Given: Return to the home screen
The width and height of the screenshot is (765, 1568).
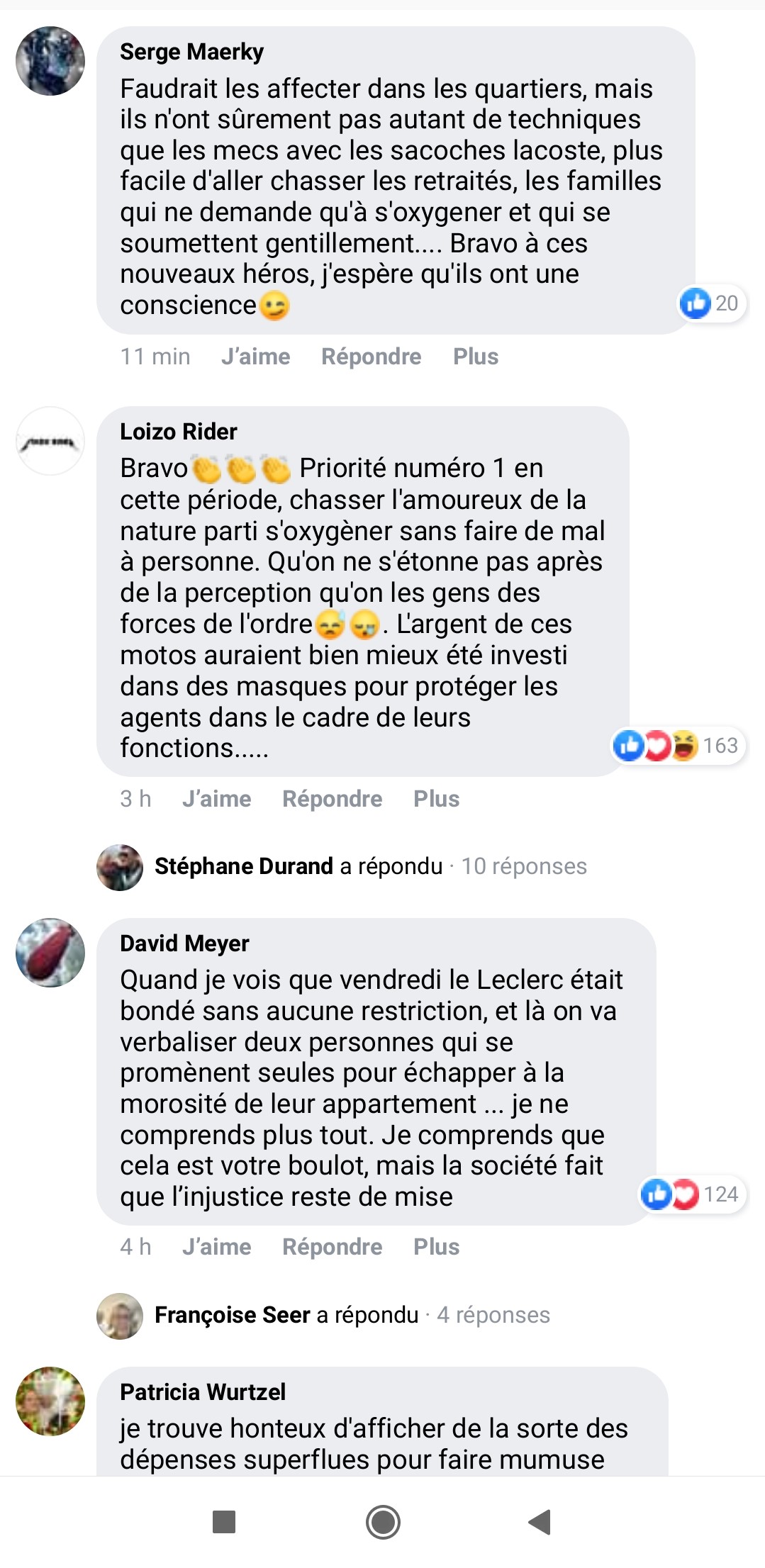Looking at the screenshot, I should [383, 1522].
